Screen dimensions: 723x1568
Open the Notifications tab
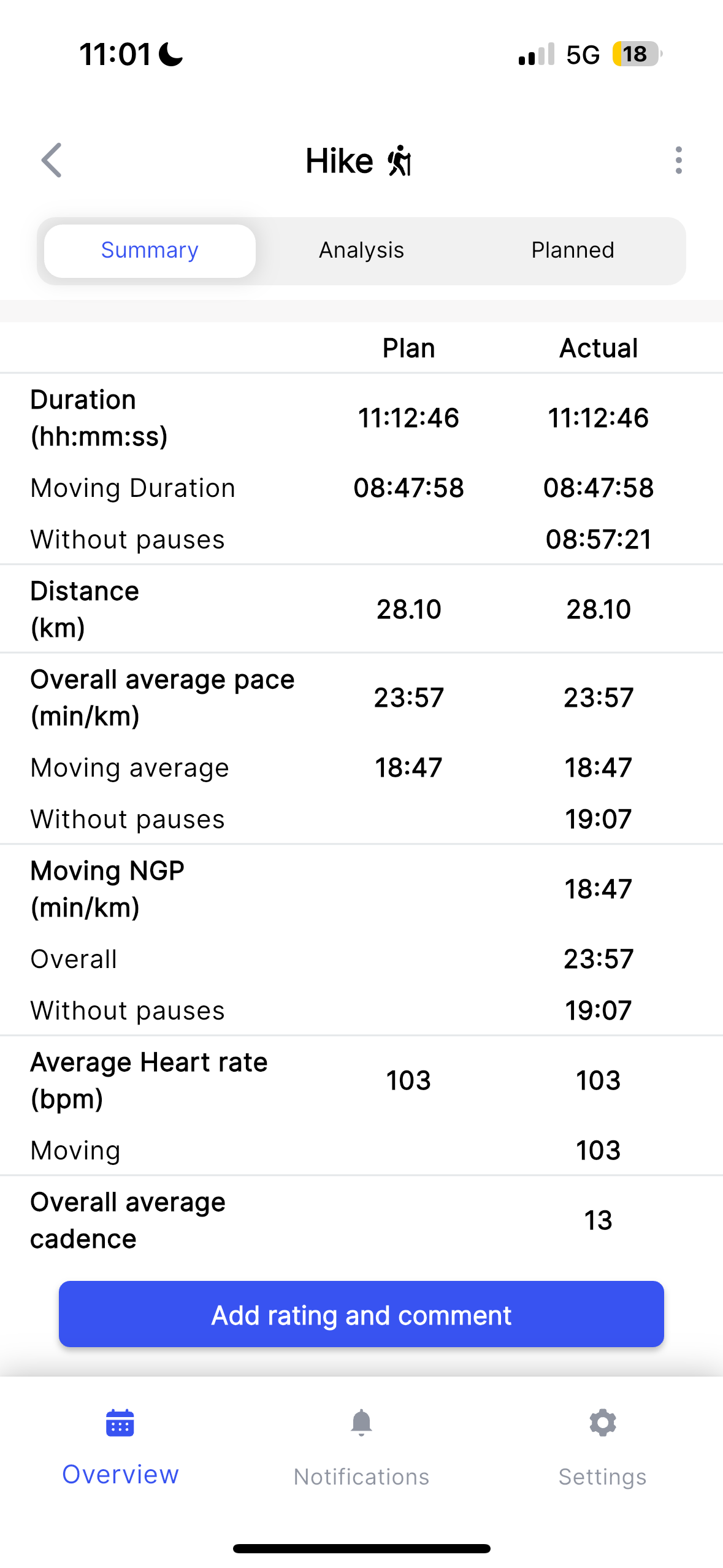[x=361, y=1448]
